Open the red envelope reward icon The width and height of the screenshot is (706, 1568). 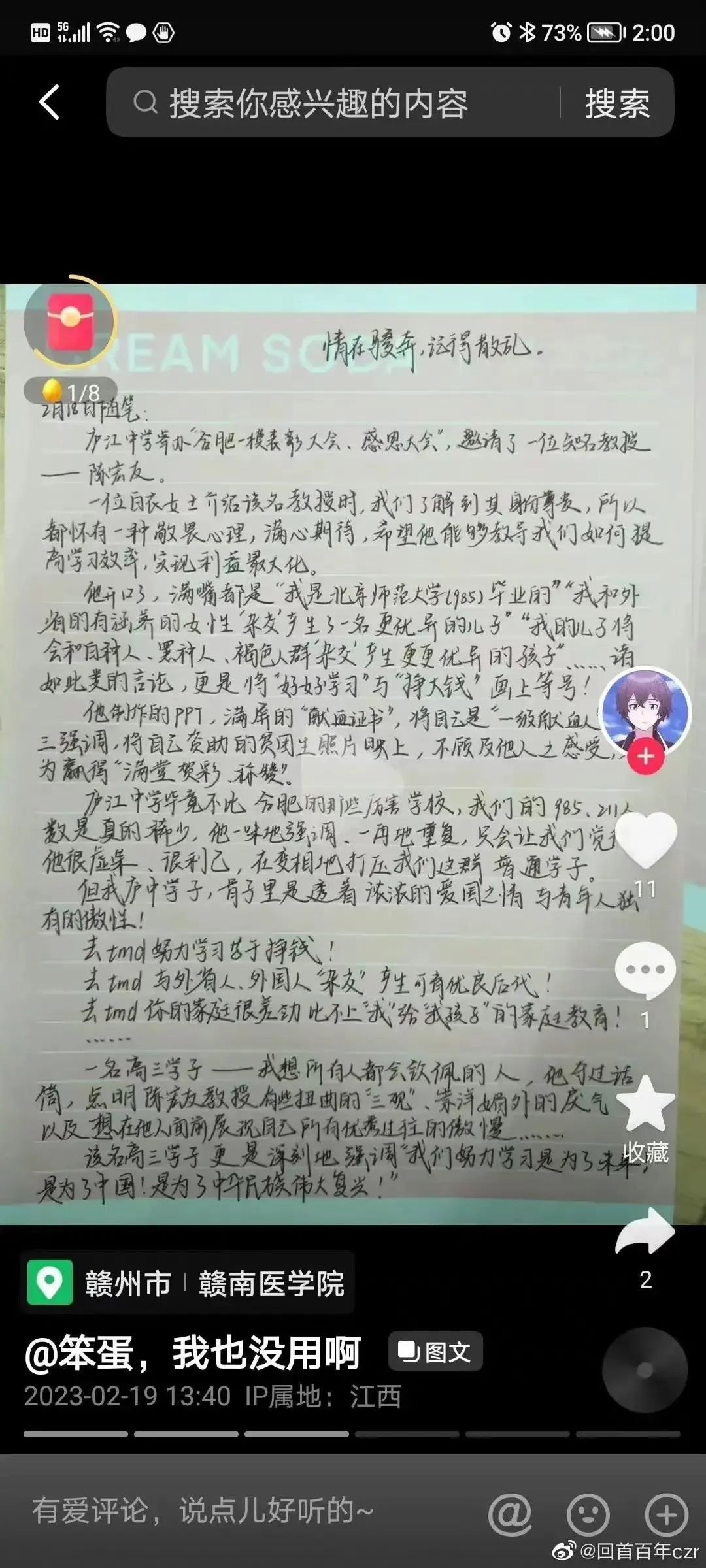pos(69,321)
